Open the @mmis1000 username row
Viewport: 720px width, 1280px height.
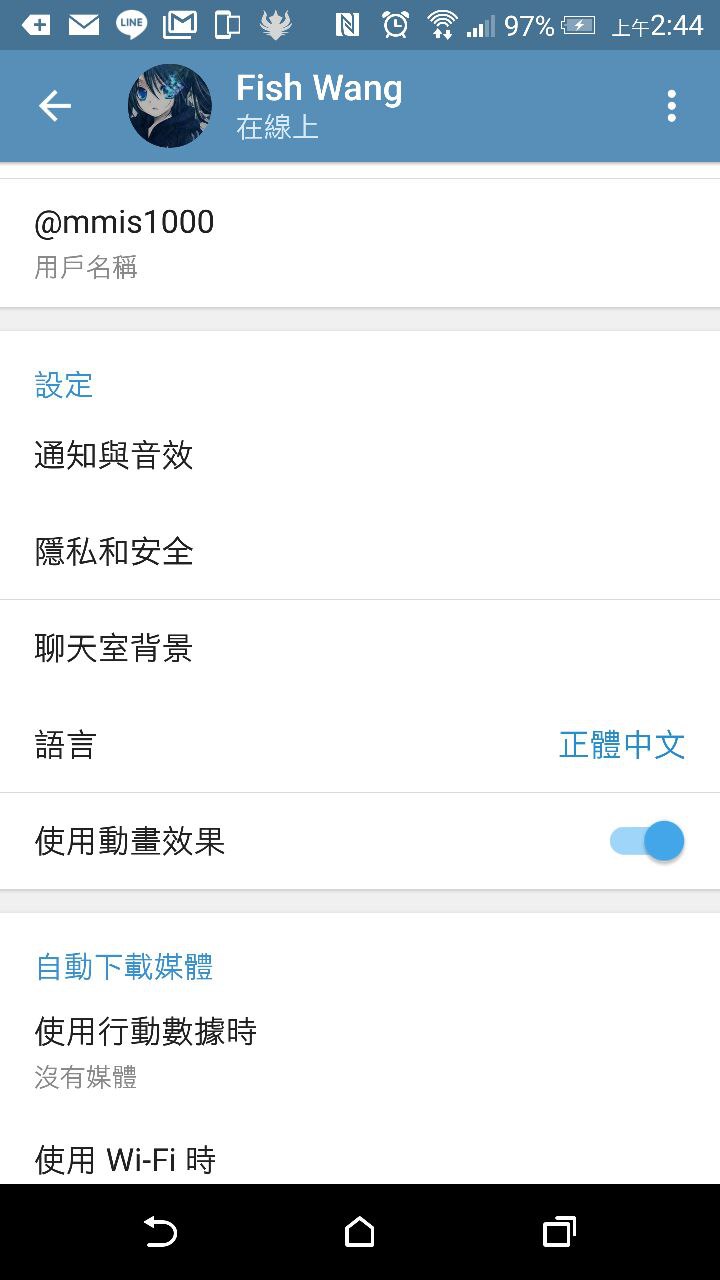pos(360,242)
